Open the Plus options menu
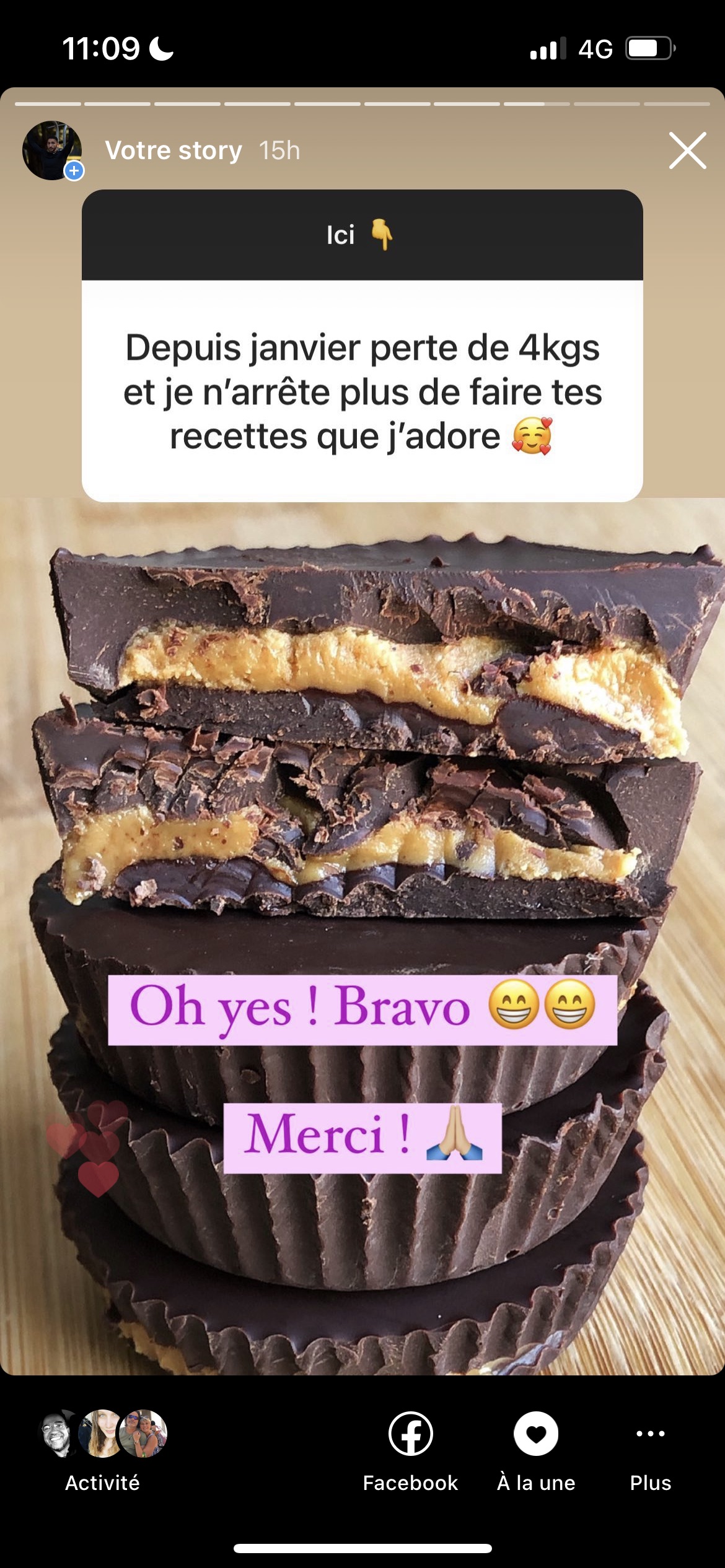Screen dimensions: 725x1568 (650, 1448)
